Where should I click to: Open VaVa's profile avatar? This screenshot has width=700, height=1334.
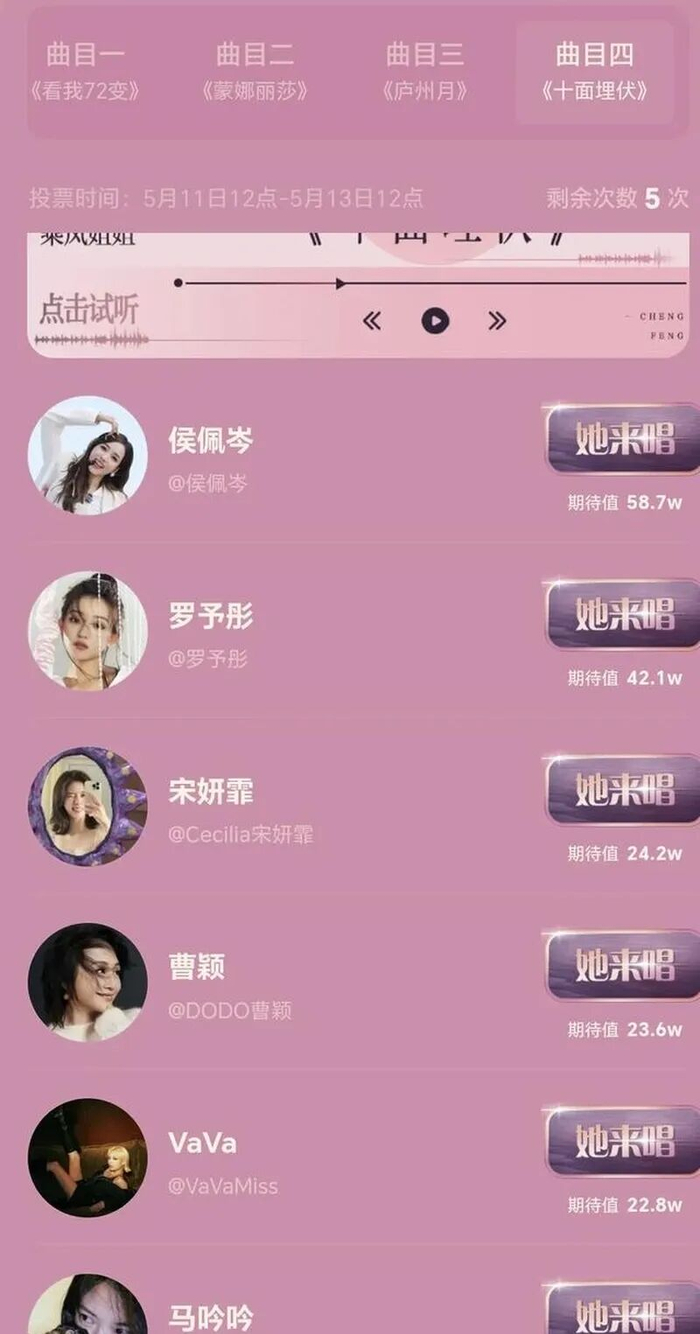(88, 1157)
